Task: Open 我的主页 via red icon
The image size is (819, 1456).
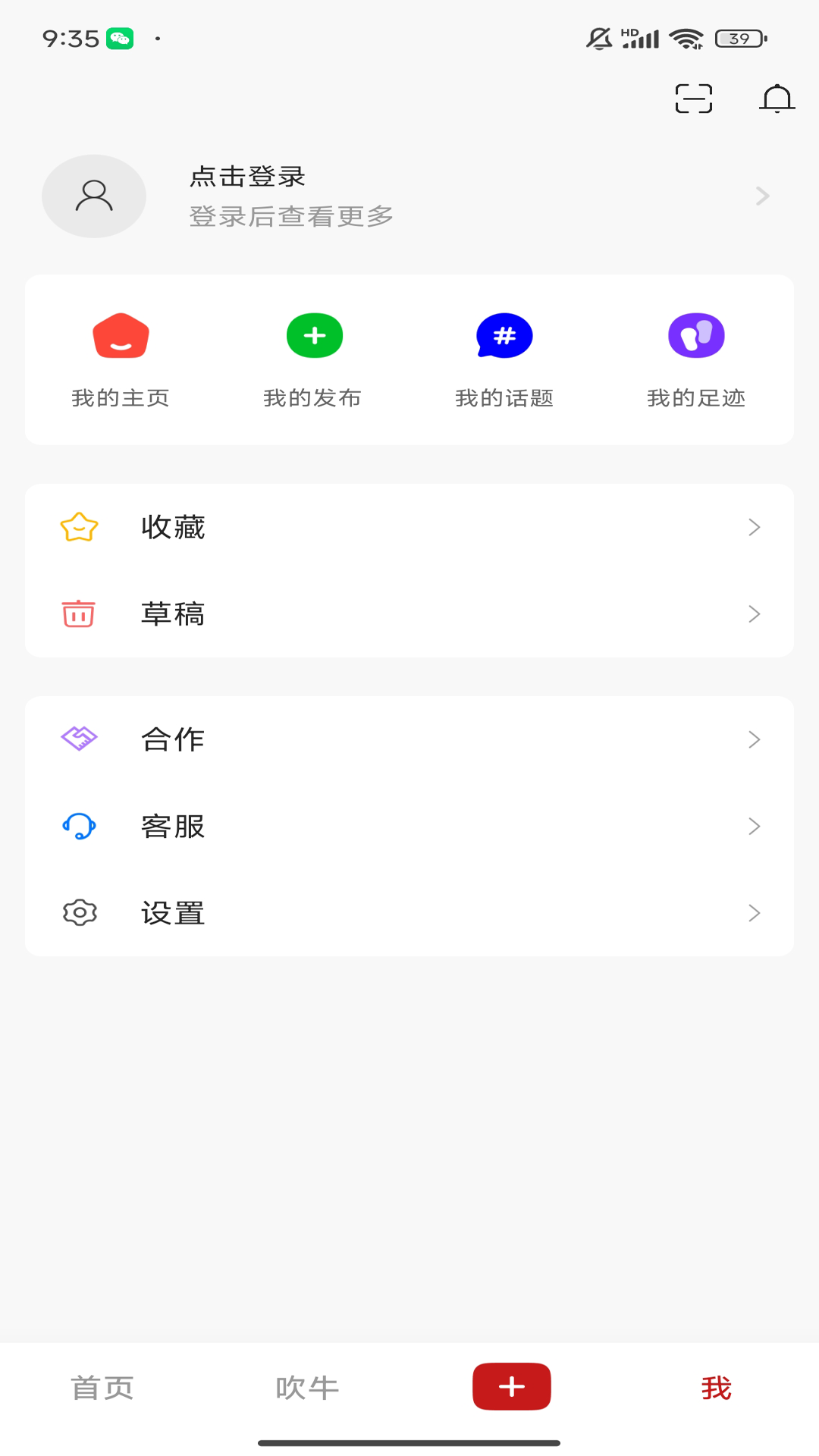Action: click(121, 334)
